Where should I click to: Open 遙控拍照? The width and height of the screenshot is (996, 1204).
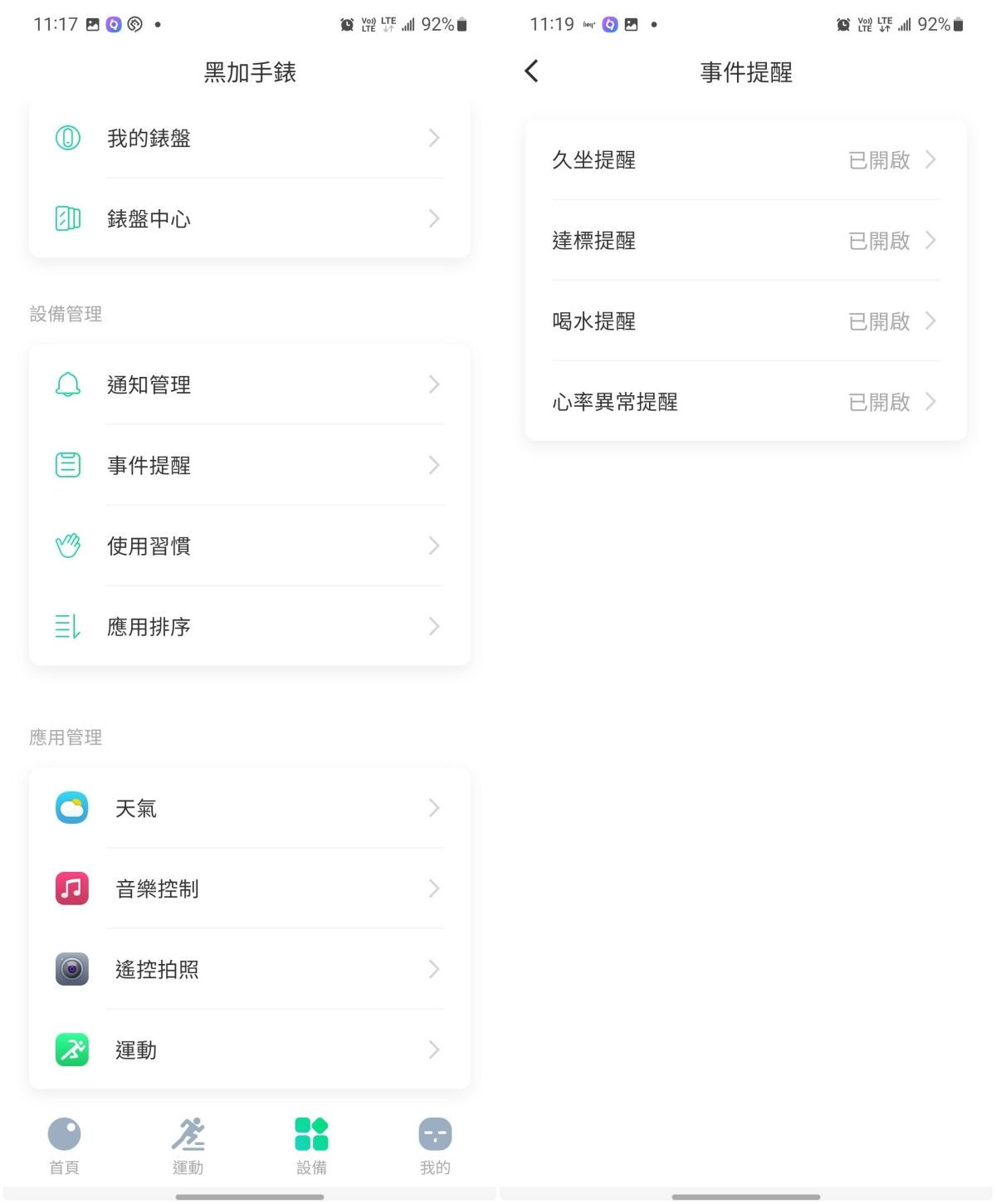click(x=249, y=969)
